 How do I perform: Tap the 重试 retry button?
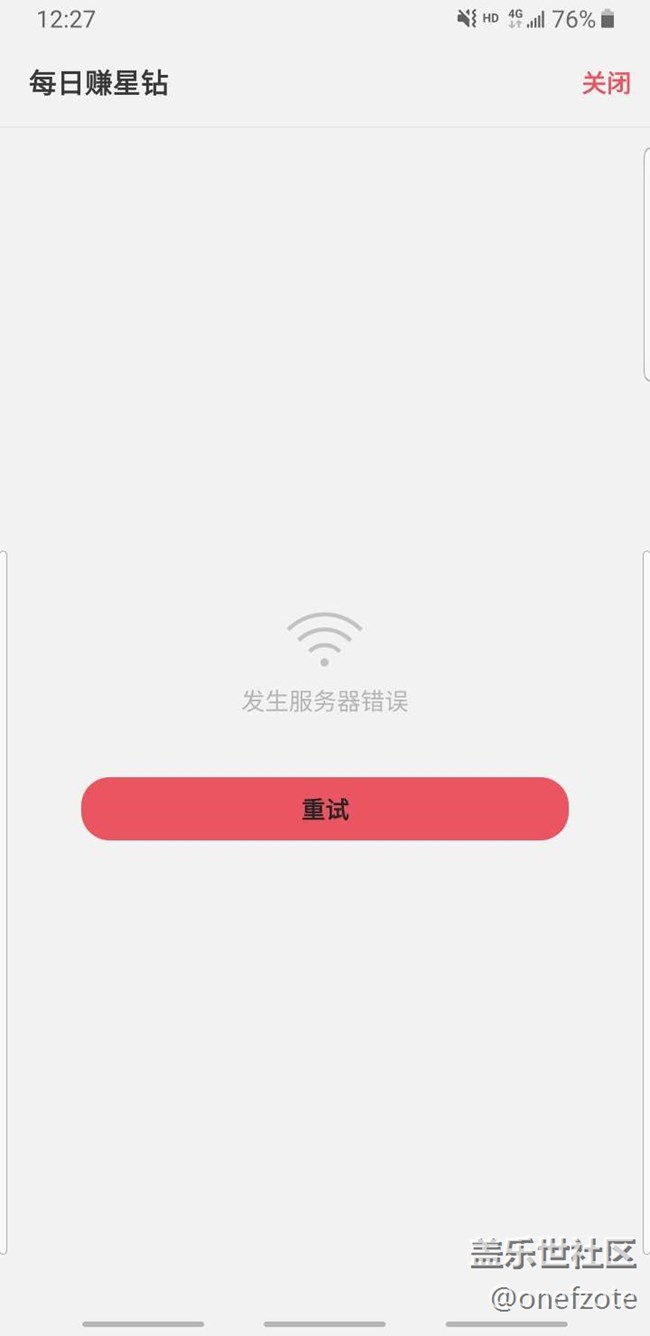324,809
